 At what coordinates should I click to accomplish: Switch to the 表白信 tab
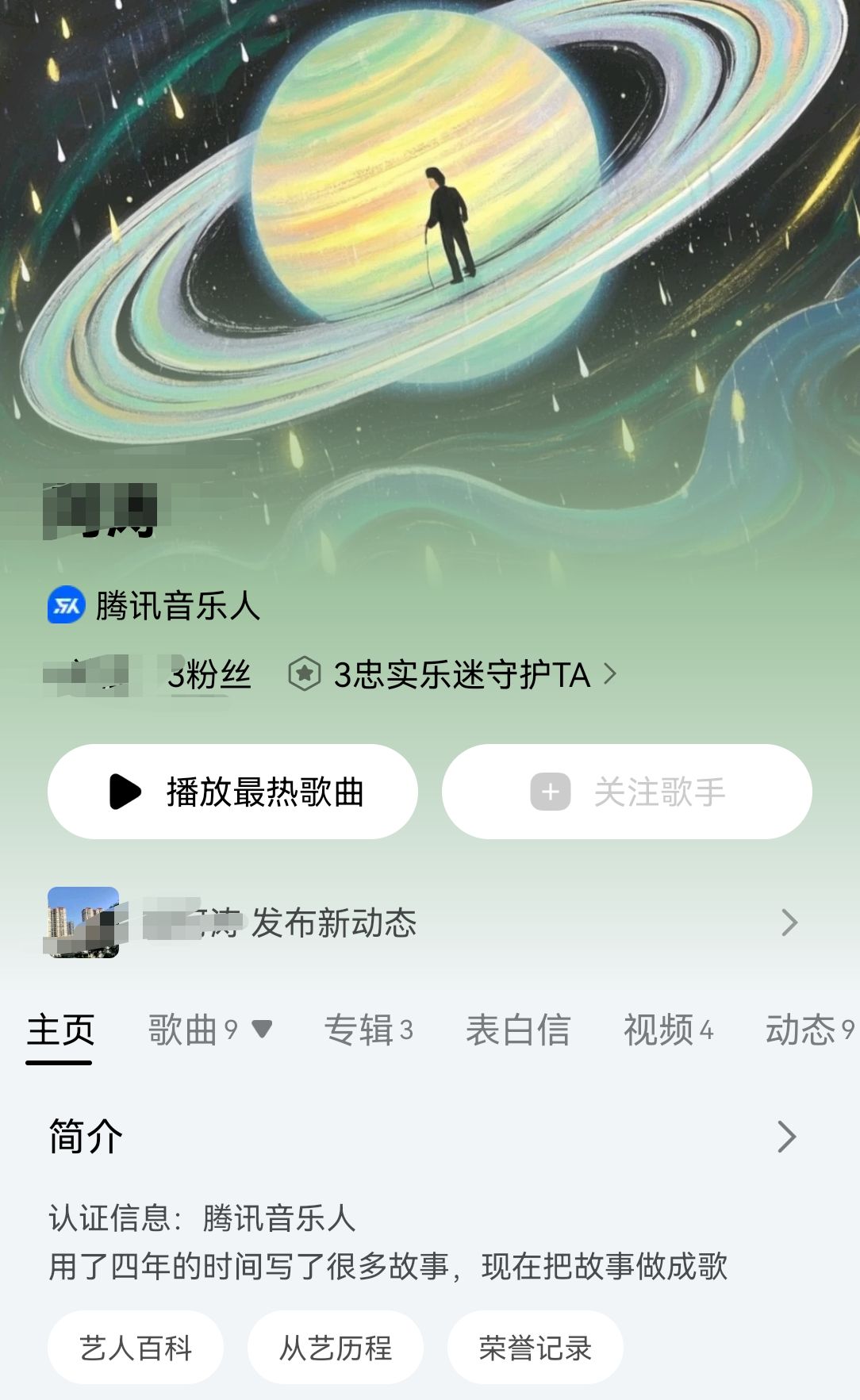tap(518, 1030)
